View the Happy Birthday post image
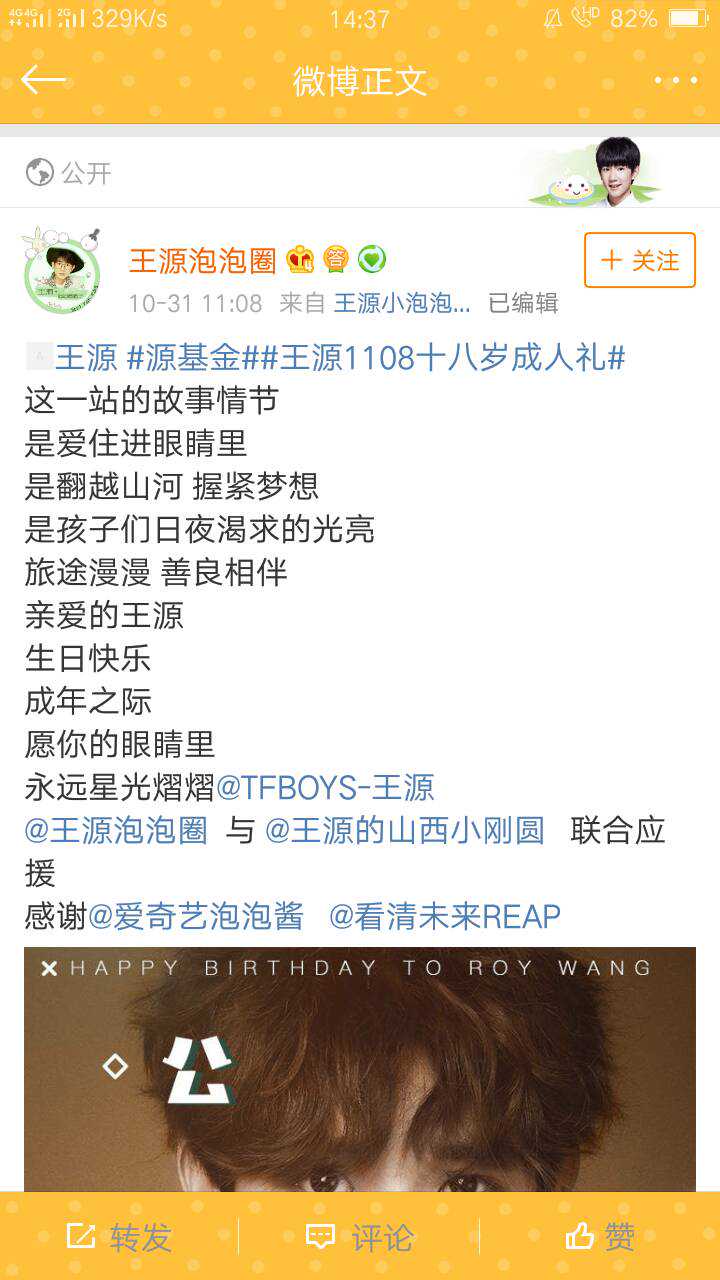The image size is (720, 1280). point(360,1070)
